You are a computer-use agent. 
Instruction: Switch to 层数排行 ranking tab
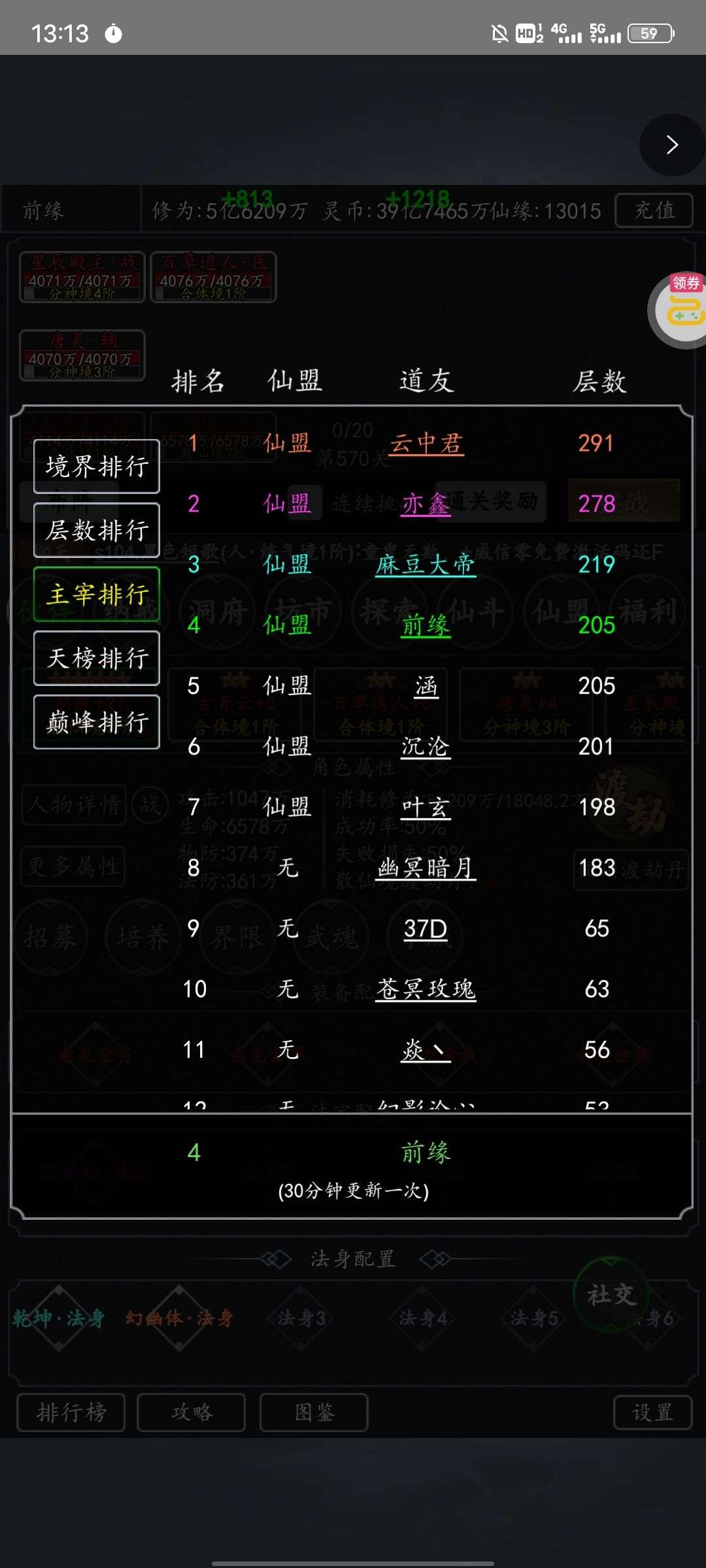click(x=97, y=530)
